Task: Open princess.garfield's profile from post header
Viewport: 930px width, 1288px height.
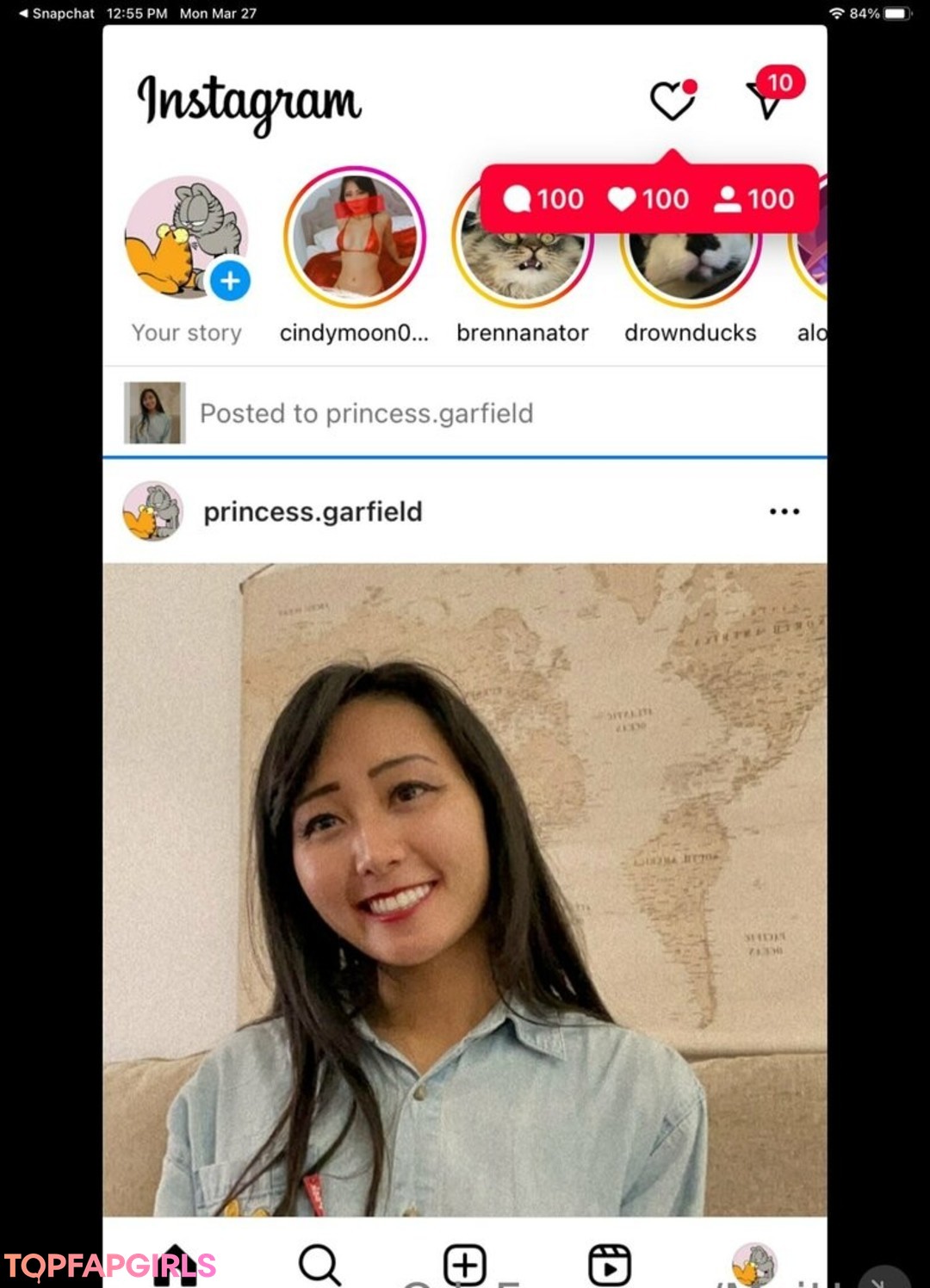Action: [312, 511]
